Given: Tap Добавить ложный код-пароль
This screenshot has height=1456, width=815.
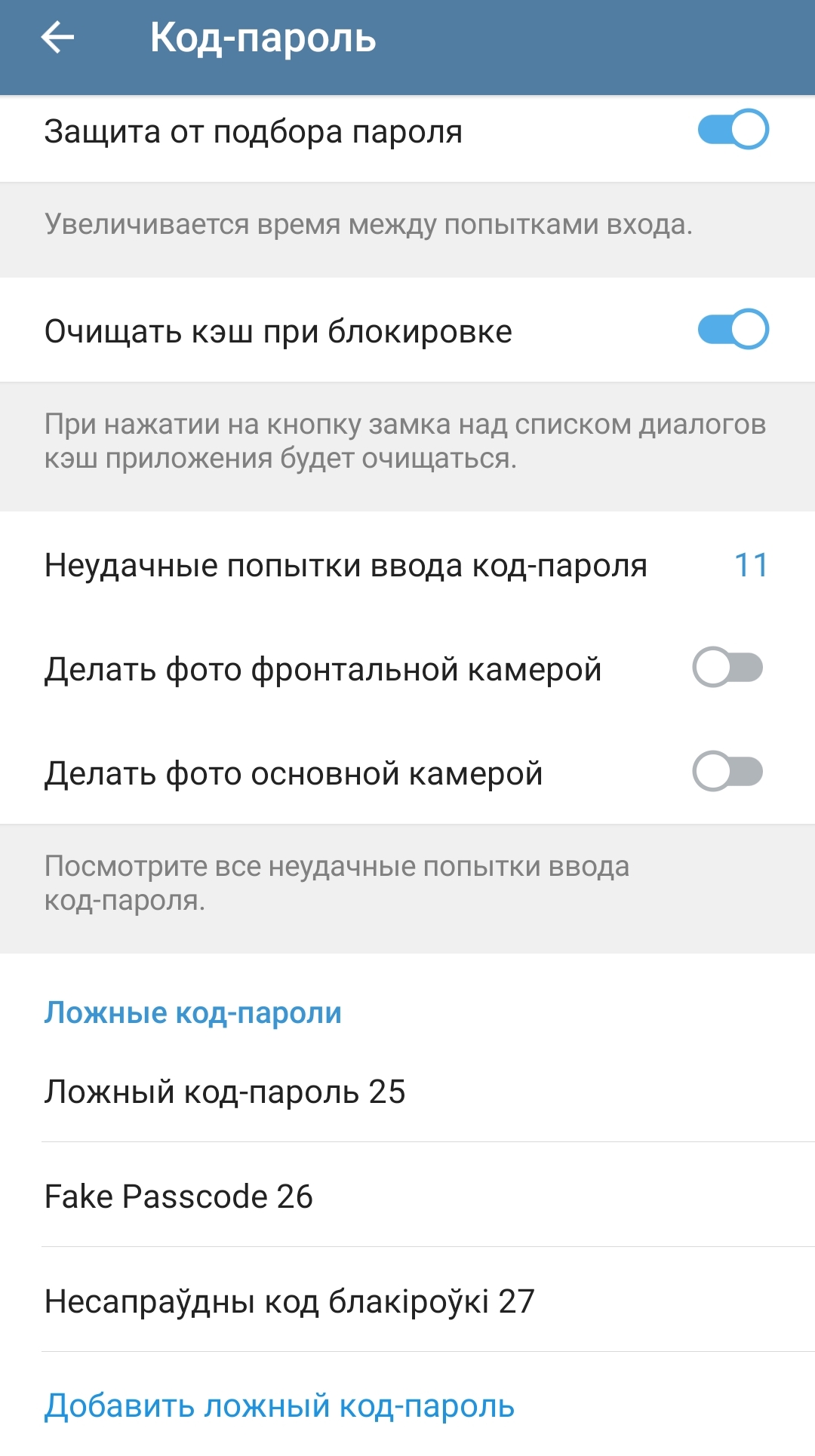Looking at the screenshot, I should coord(279,1405).
